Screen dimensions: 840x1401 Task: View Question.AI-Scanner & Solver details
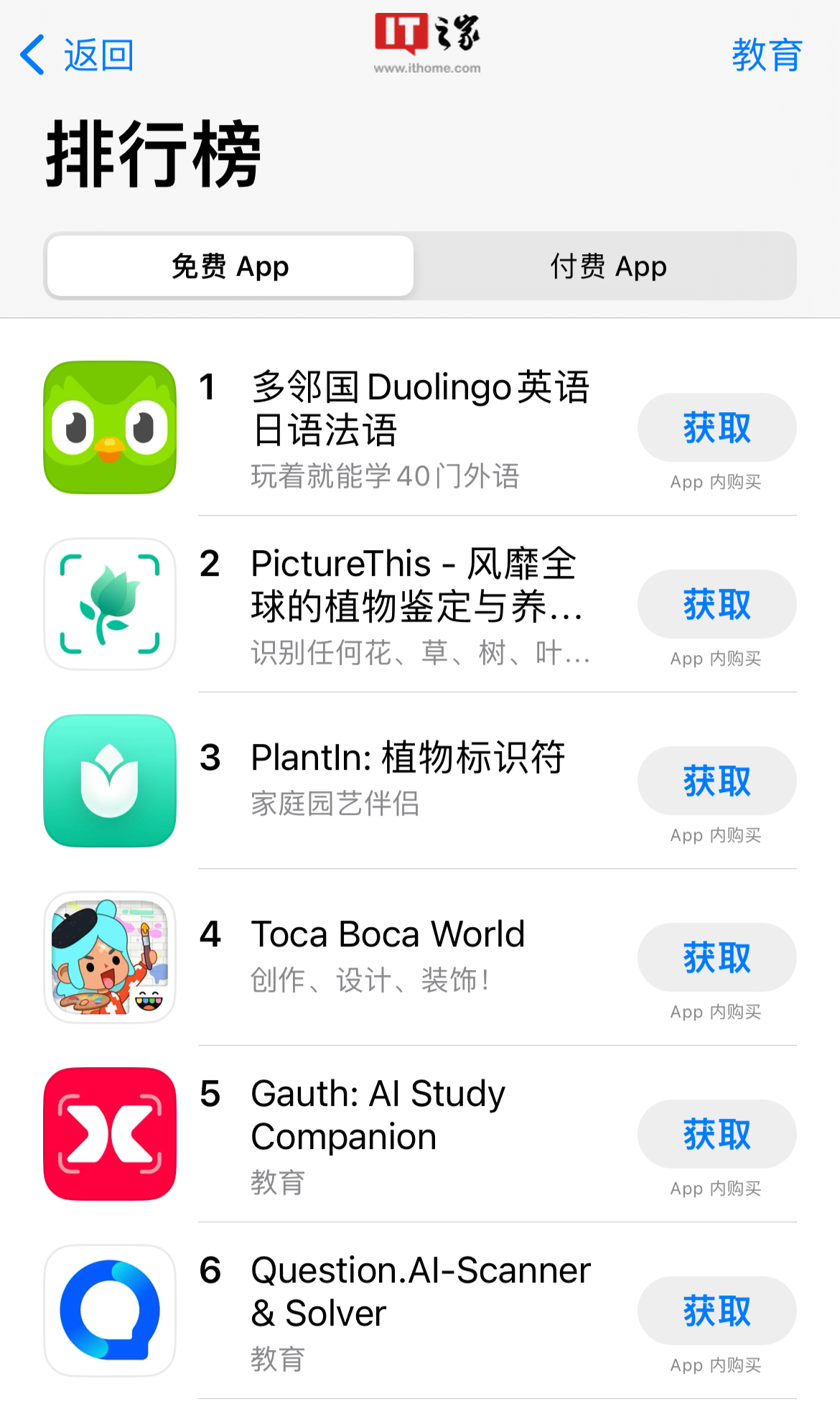click(x=420, y=1291)
